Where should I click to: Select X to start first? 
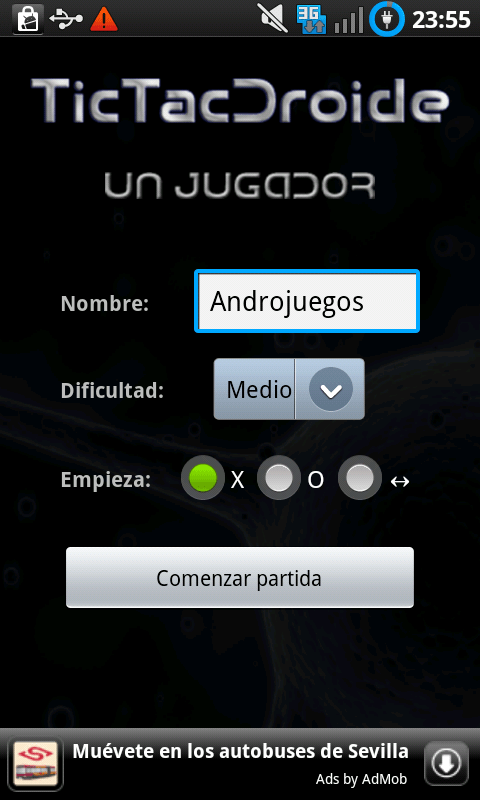tap(203, 478)
